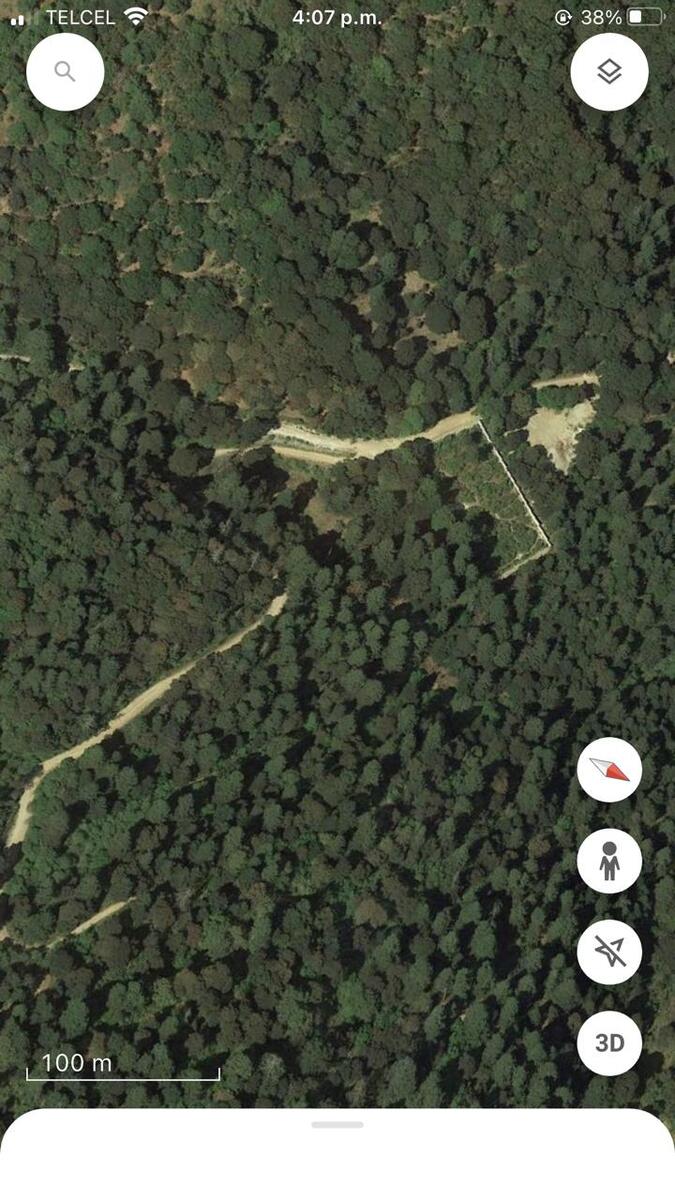Viewport: 675px width, 1200px height.
Task: Enter Street View with the pegman
Action: pos(609,861)
